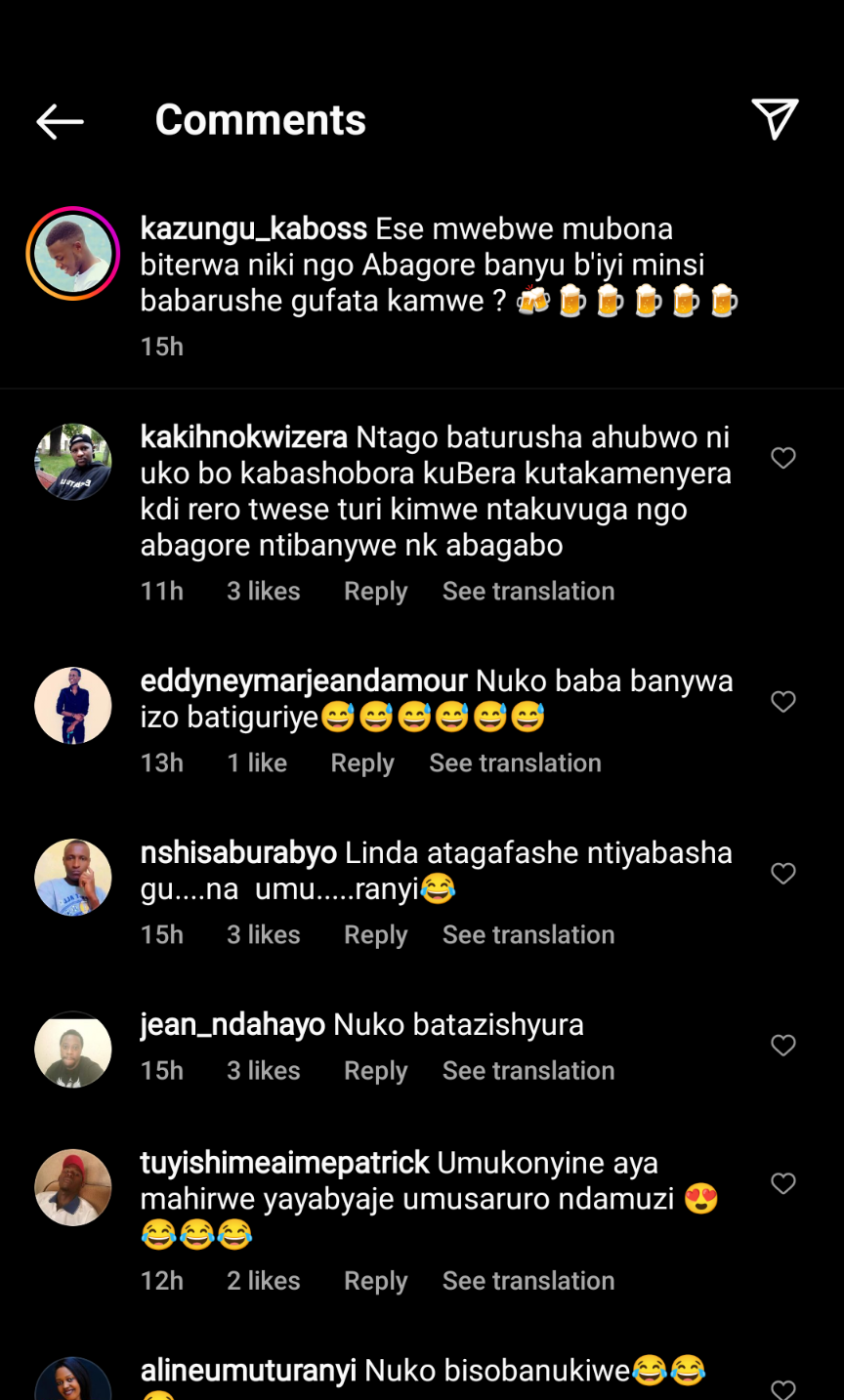This screenshot has height=1400, width=844.
Task: Open the kakihnokwizera username link
Action: point(243,437)
